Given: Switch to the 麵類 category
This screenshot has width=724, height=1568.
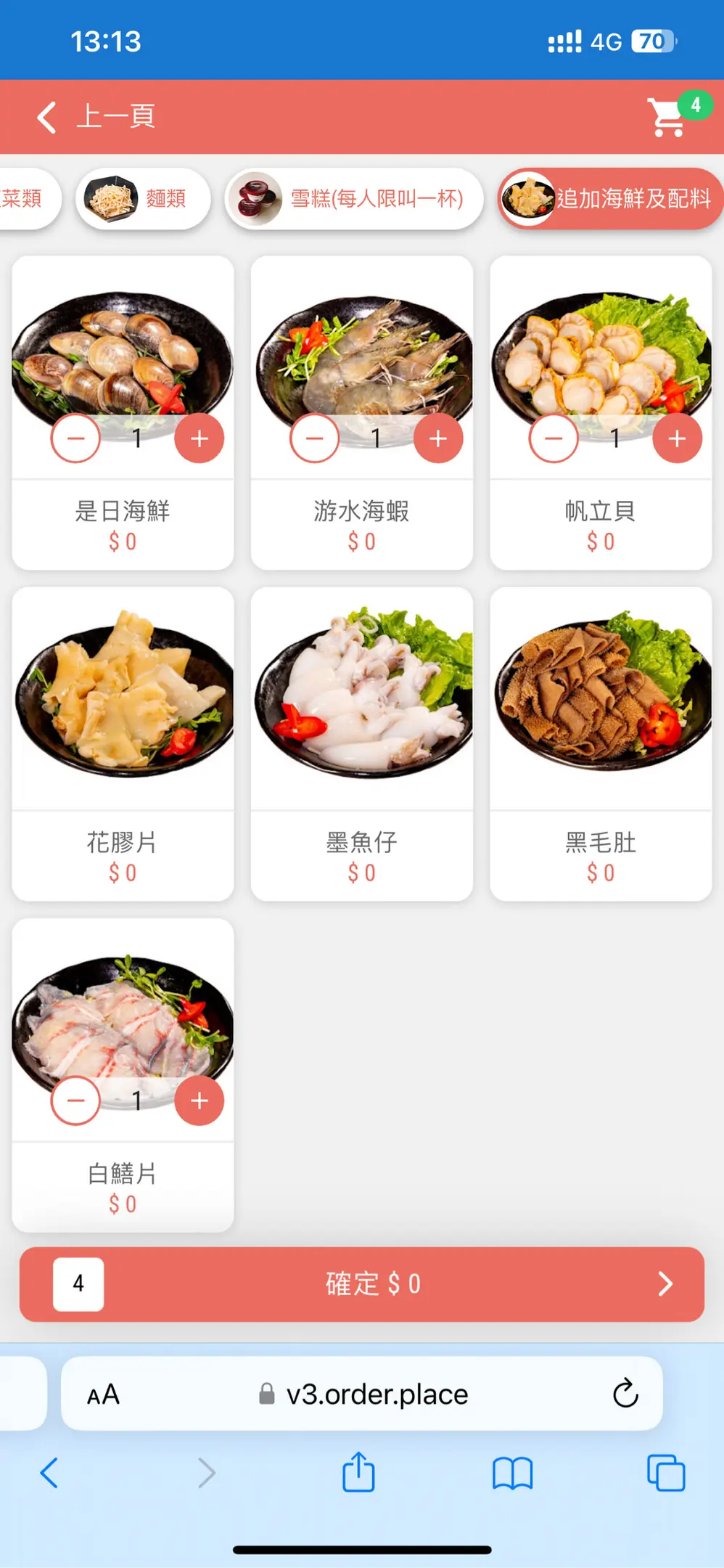Looking at the screenshot, I should (143, 198).
